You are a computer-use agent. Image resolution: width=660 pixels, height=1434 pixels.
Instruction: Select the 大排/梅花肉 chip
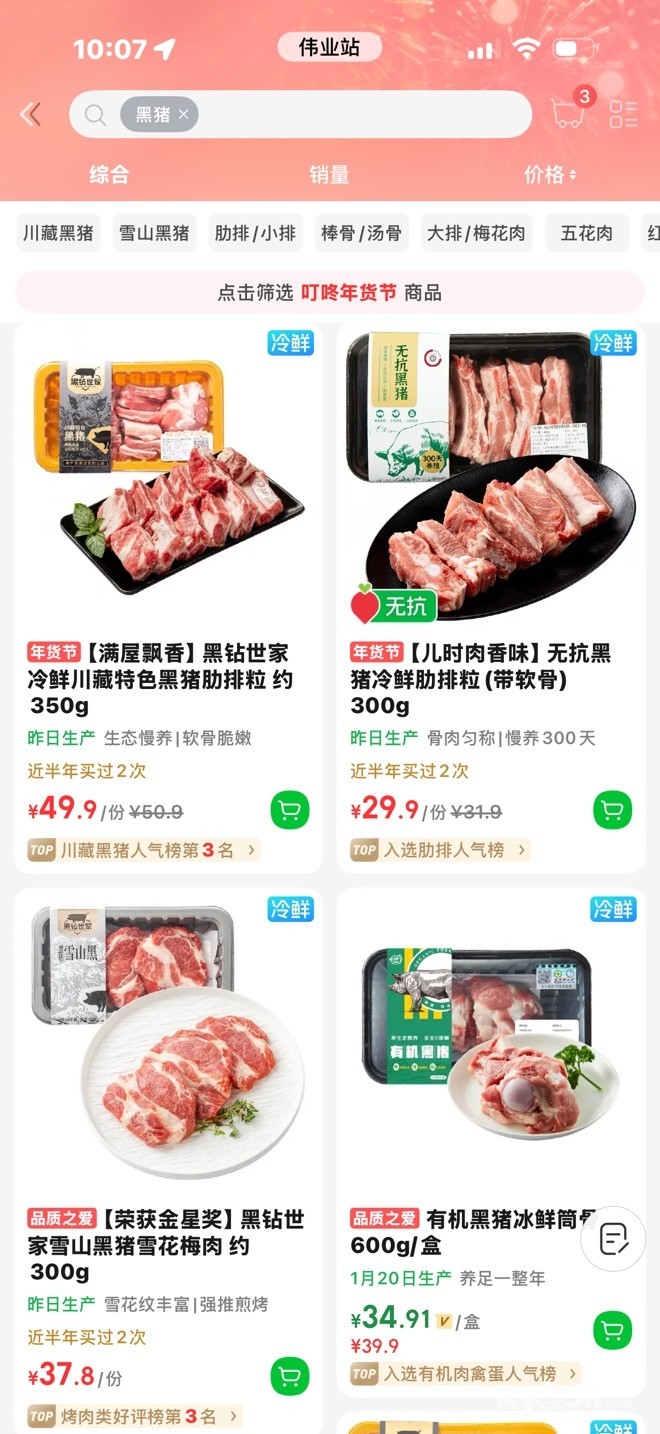[x=476, y=233]
